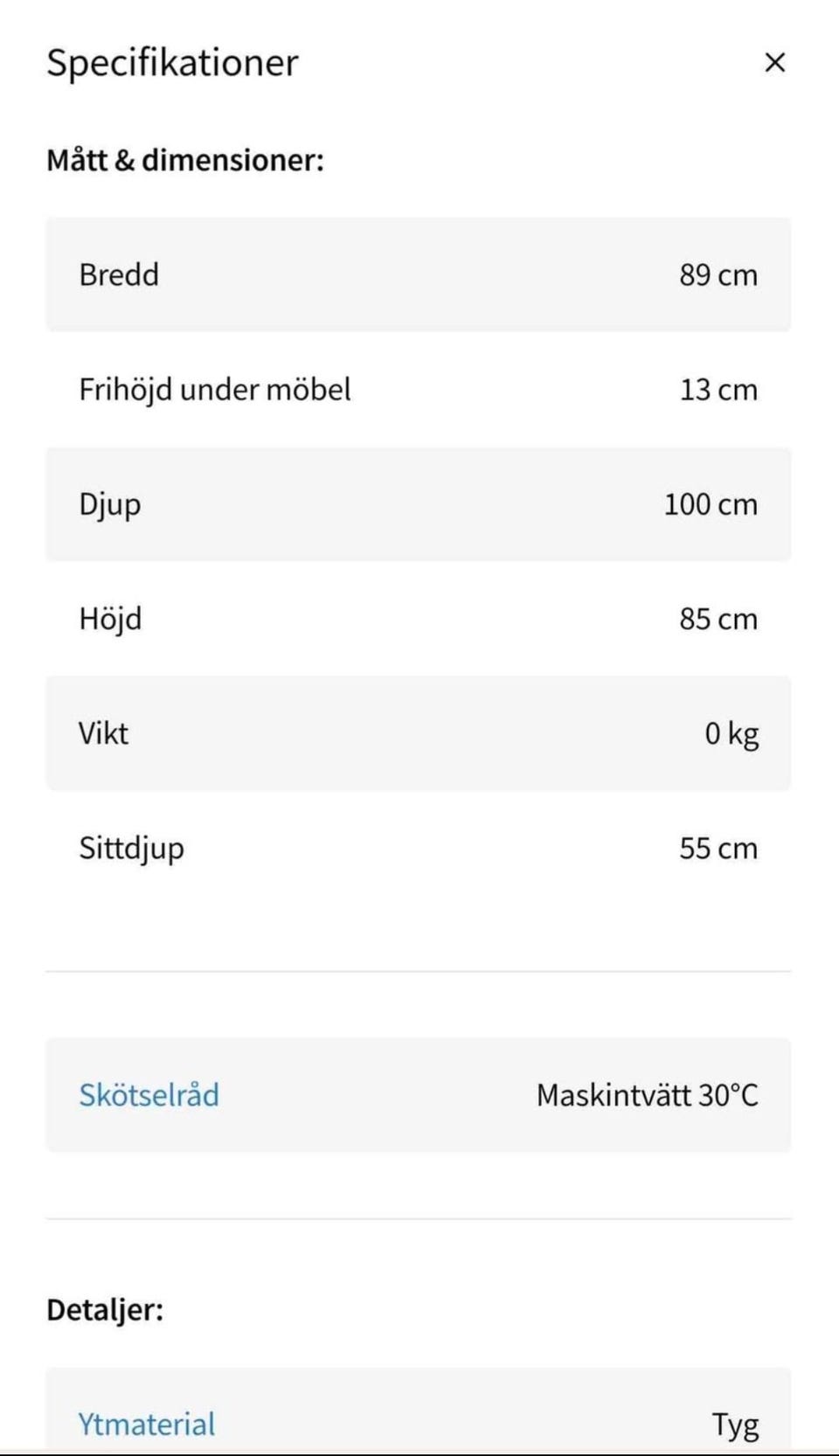Close the Specifikationer panel
839x1456 pixels.
pos(774,63)
